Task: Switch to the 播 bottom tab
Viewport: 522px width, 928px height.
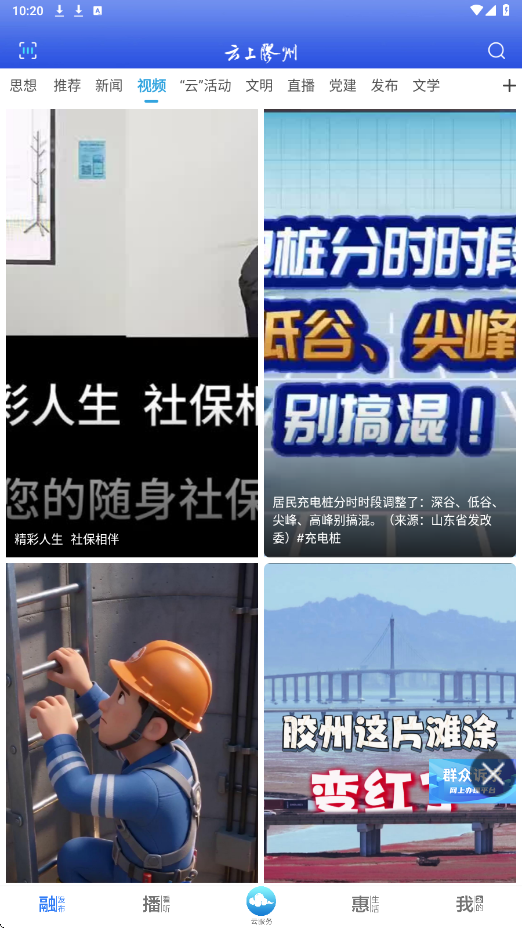Action: coord(156,904)
